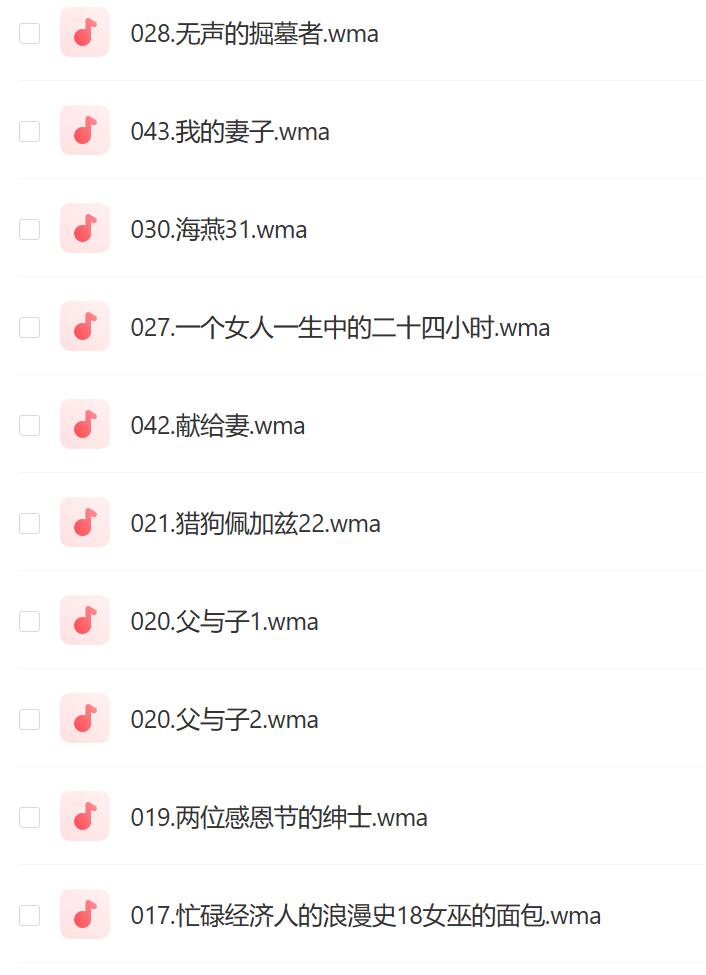This screenshot has height=975, width=706.
Task: Tick the checkbox for 019.两位感恩节的绅士.wma
Action: (x=30, y=818)
